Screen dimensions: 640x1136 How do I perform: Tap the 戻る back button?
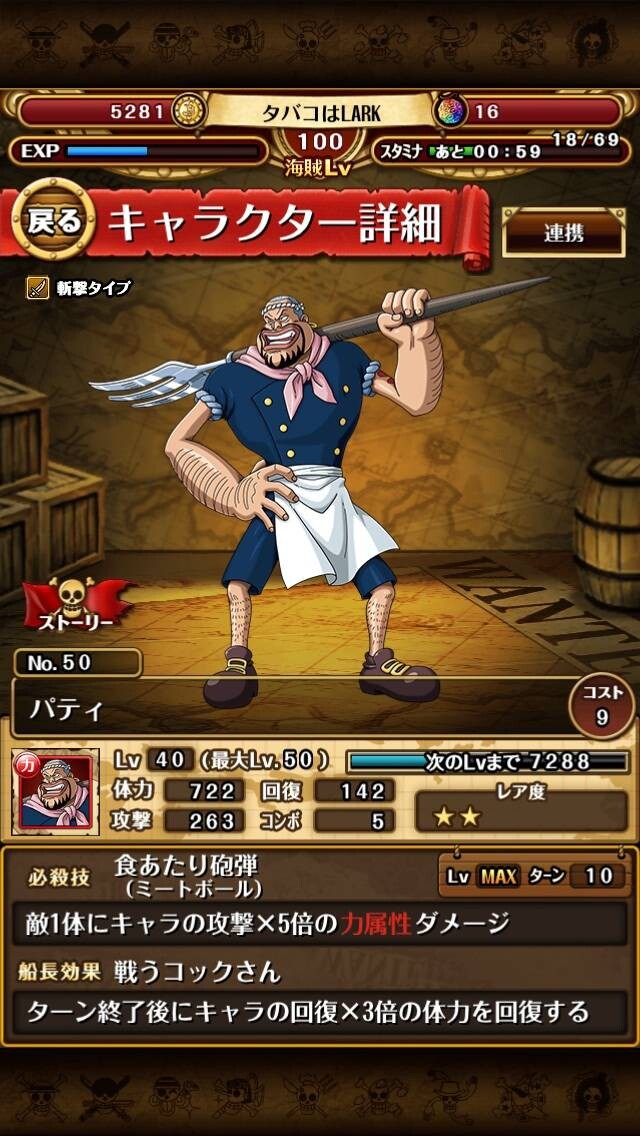54,219
